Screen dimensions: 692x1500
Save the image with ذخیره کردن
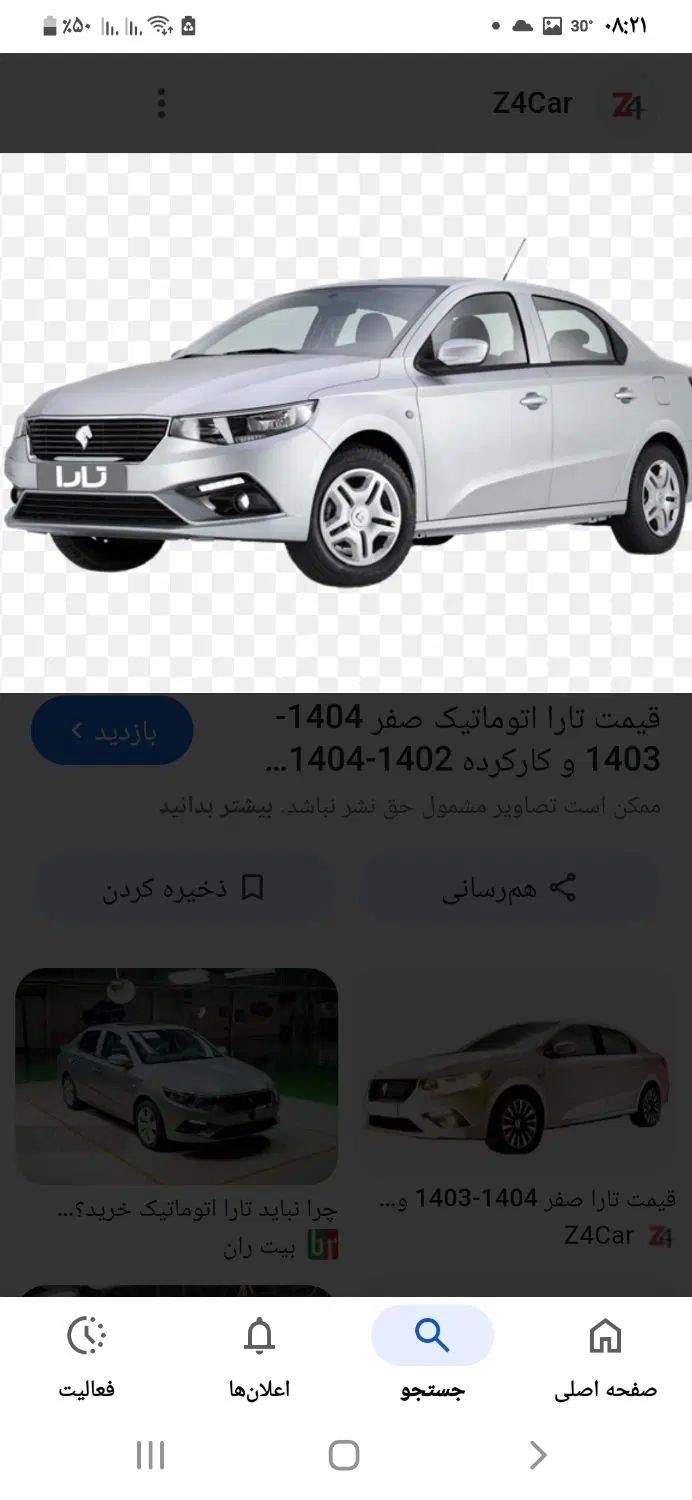[185, 888]
